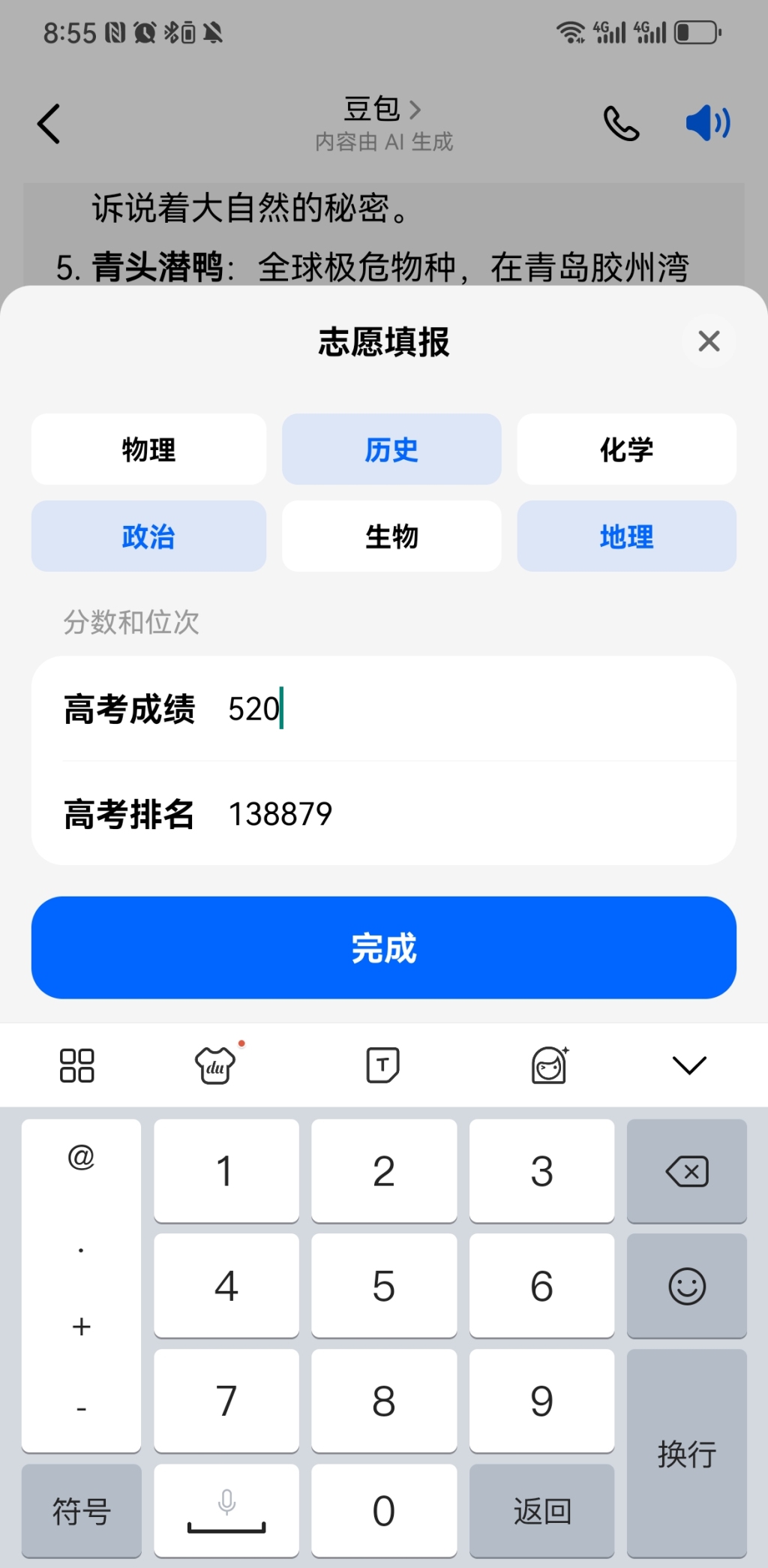Image resolution: width=768 pixels, height=1568 pixels.
Task: Hit the keyboard backspace key
Action: tap(687, 1171)
